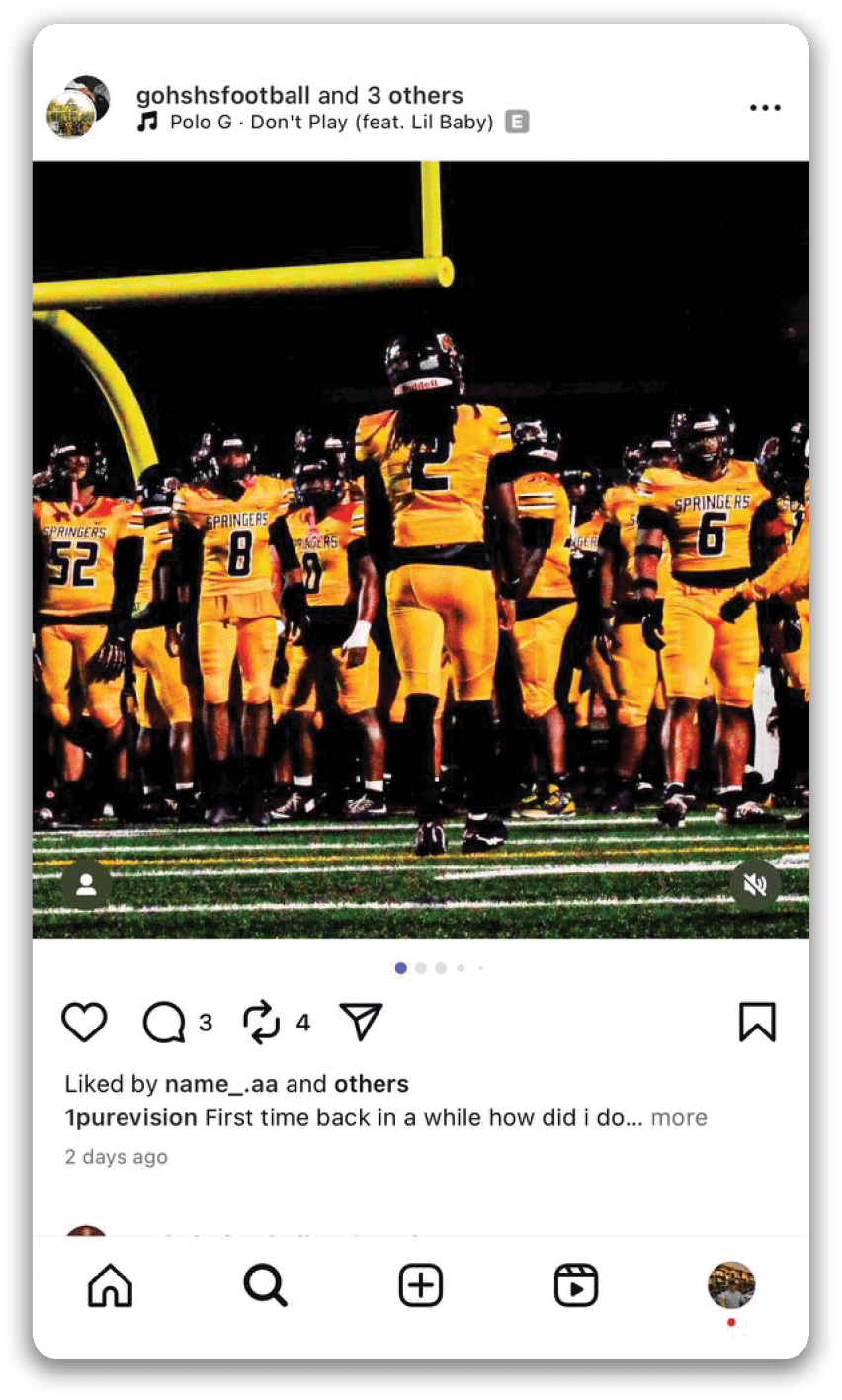
Task: Like the Springers football post
Action: click(x=84, y=1023)
